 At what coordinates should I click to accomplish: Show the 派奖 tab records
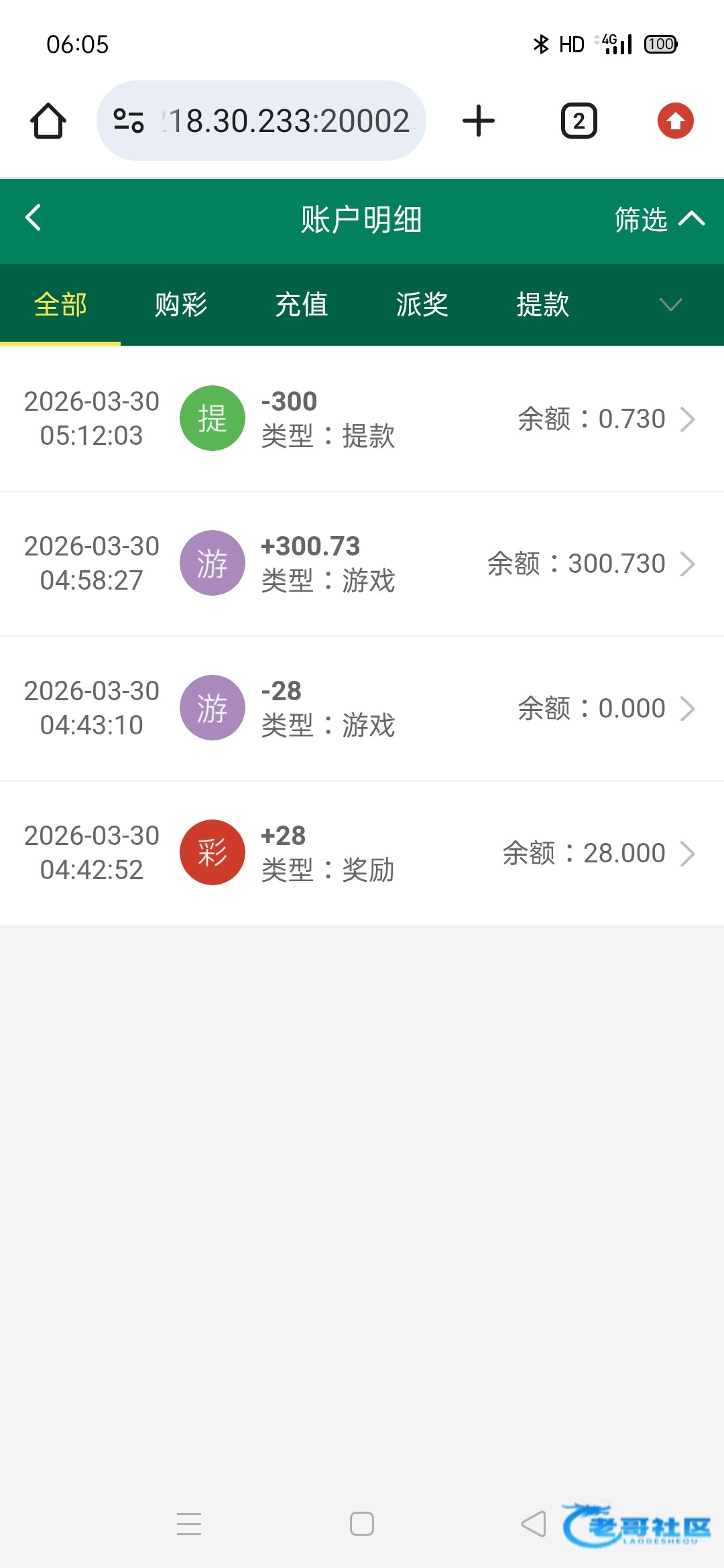point(422,305)
